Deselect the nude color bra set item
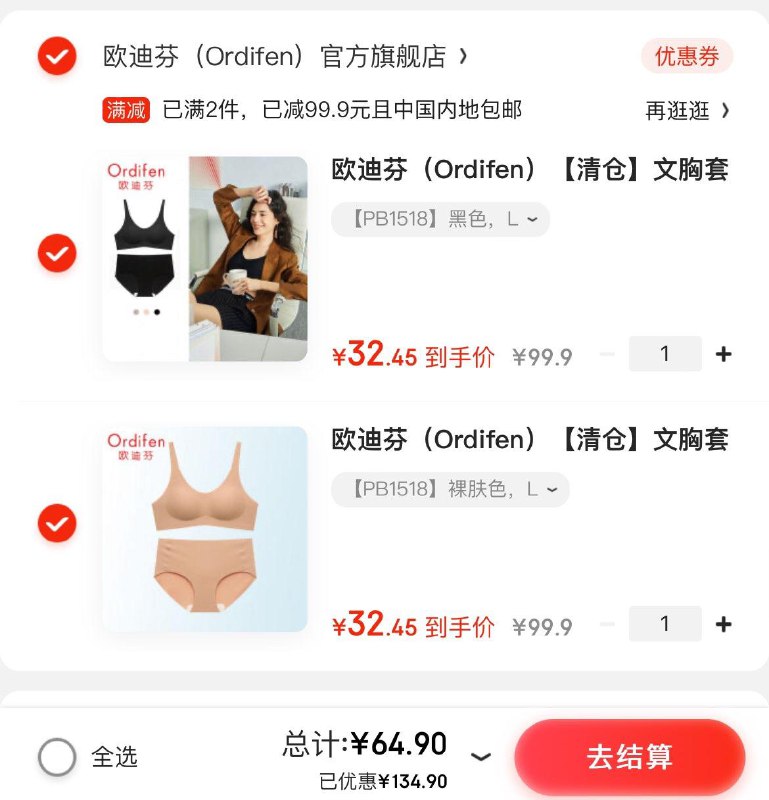 pyautogui.click(x=57, y=523)
